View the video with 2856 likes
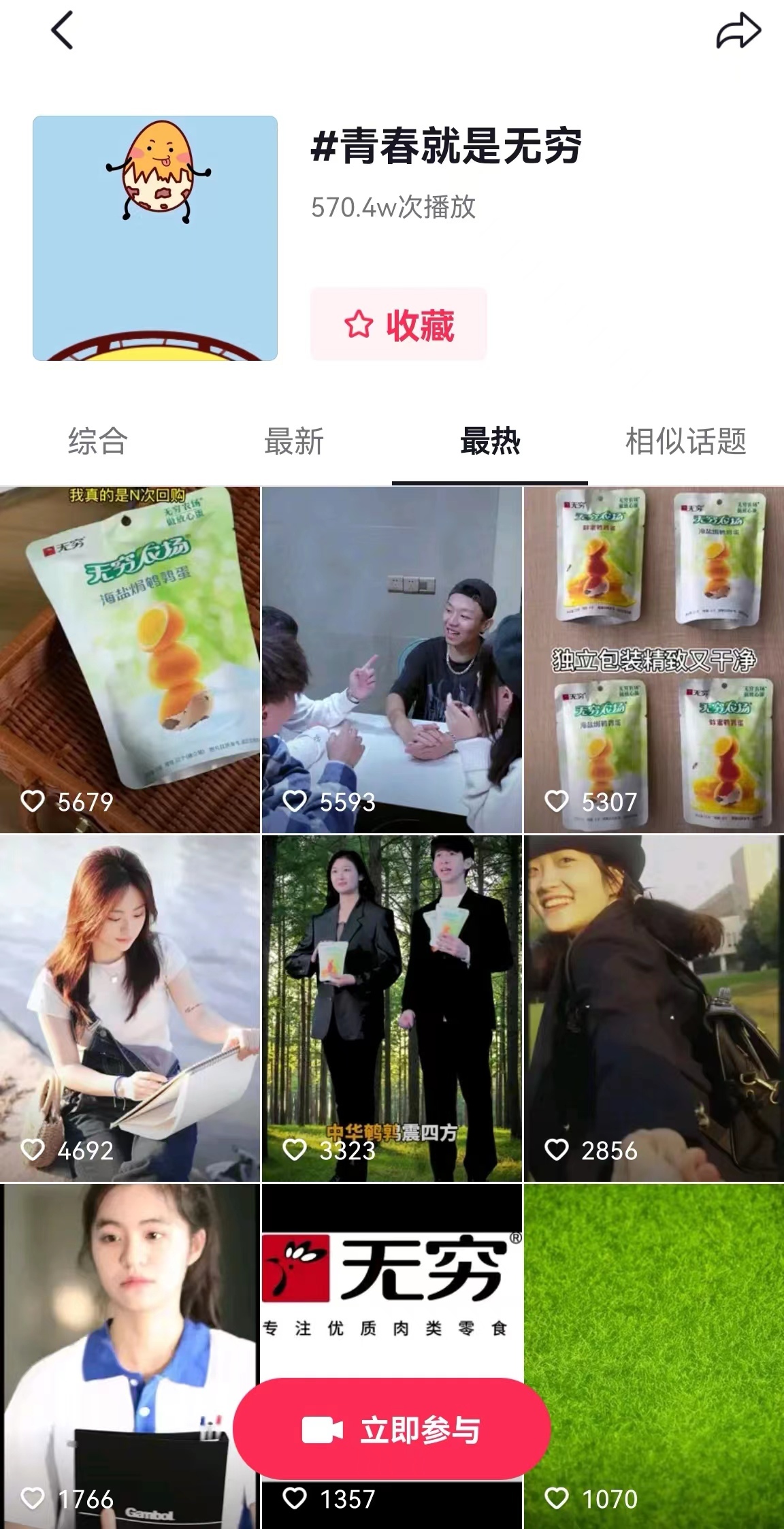This screenshot has width=784, height=1529. [653, 1008]
